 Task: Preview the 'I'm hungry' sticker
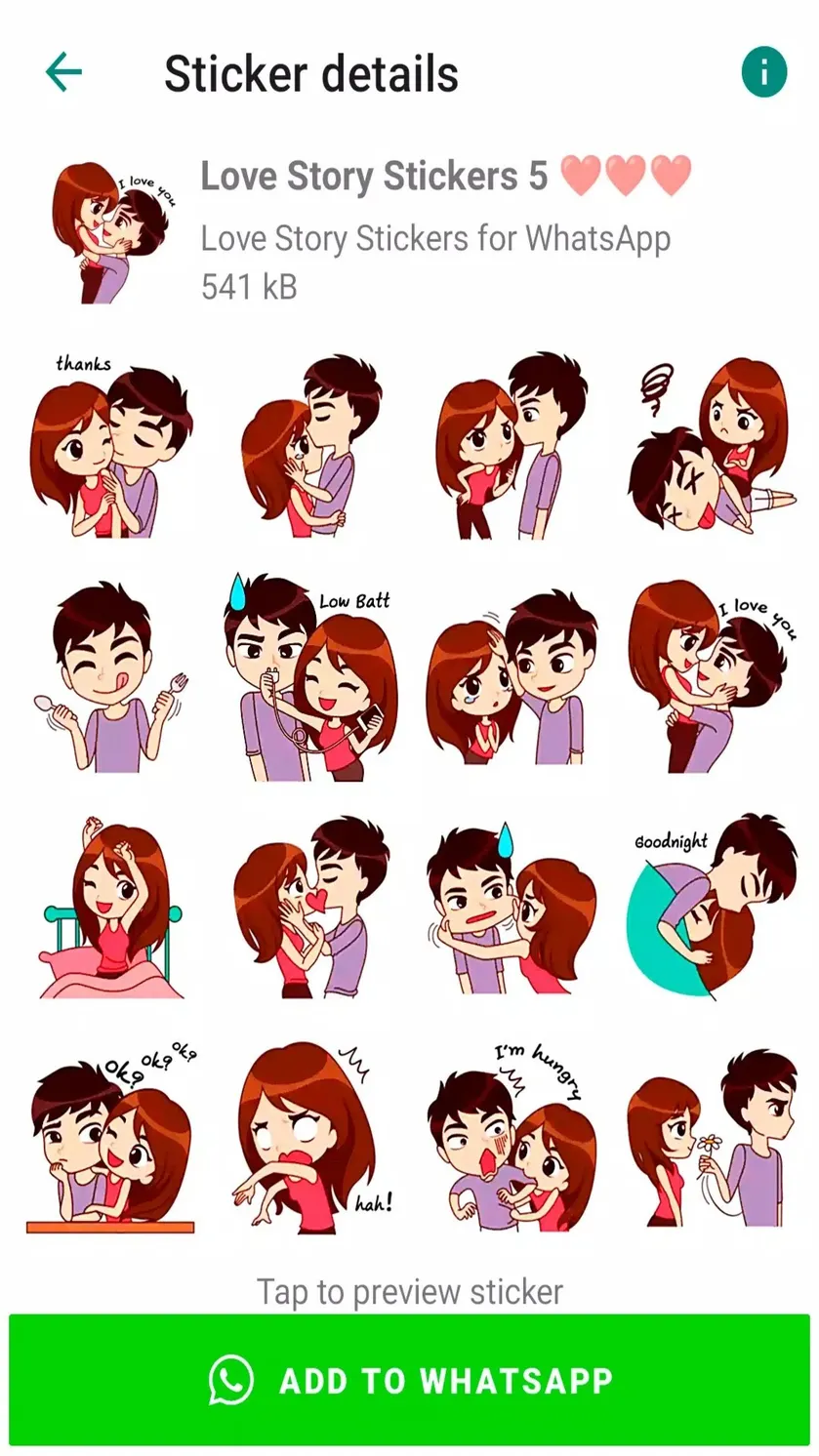point(511,1135)
